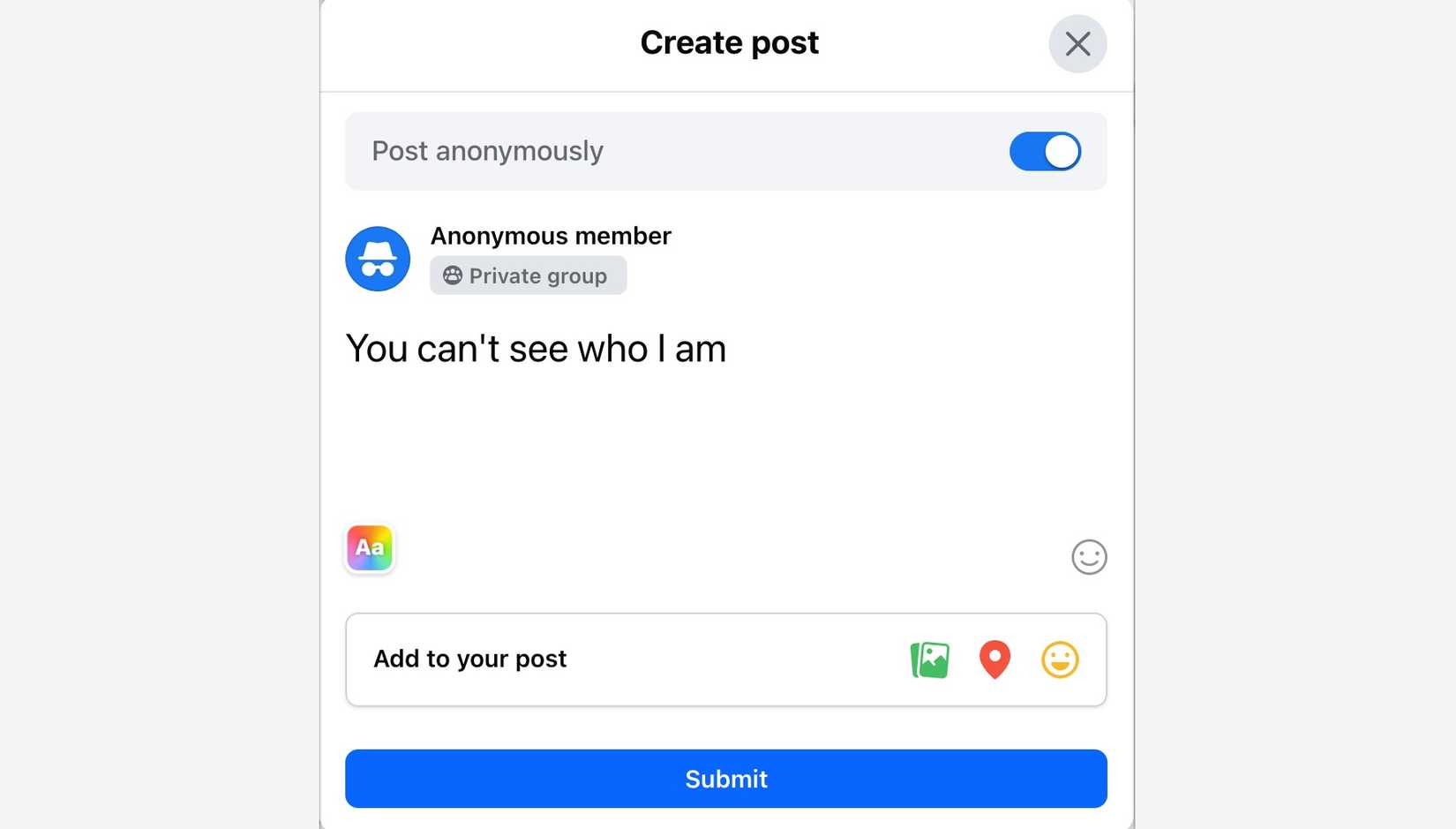
Task: Add a photo to the post
Action: 929,659
